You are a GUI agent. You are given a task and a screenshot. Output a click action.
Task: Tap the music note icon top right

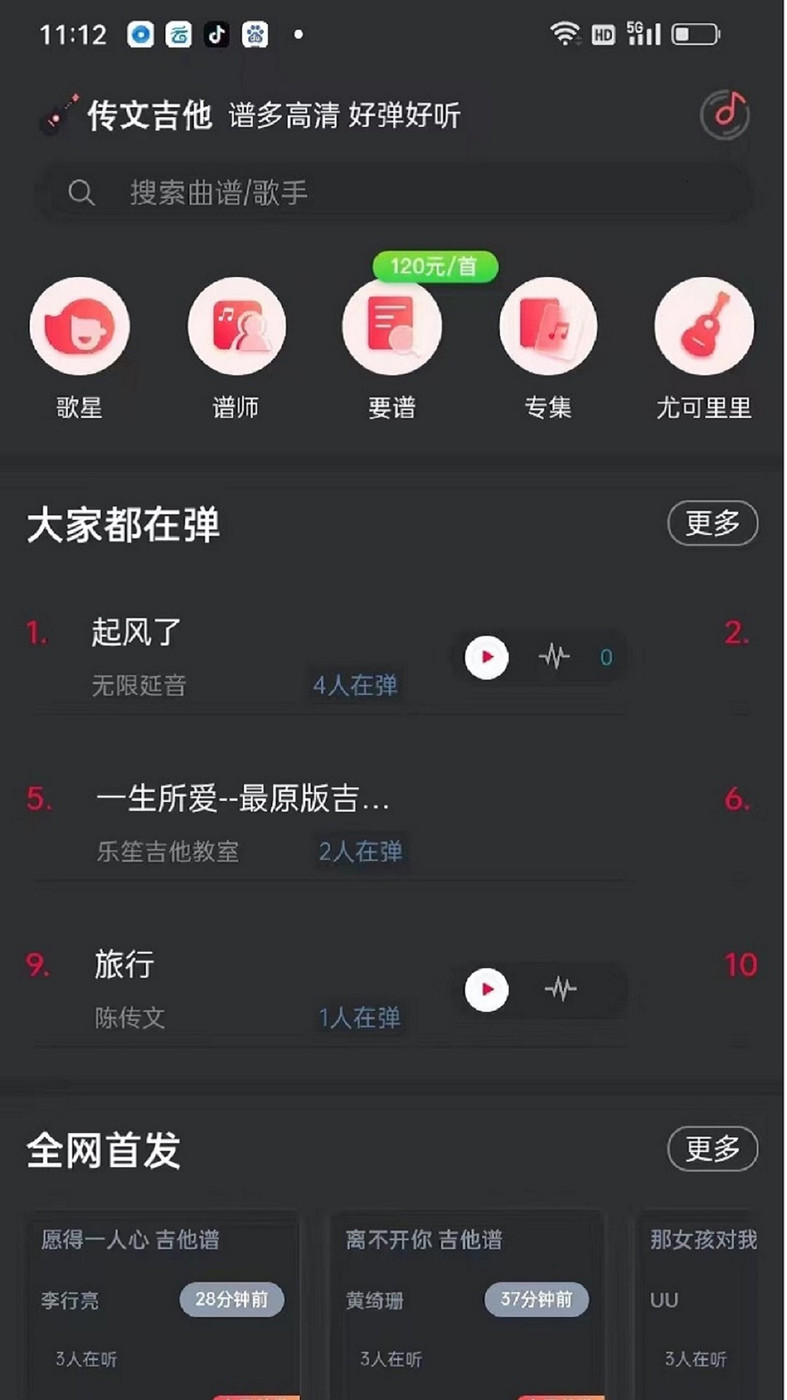(724, 114)
